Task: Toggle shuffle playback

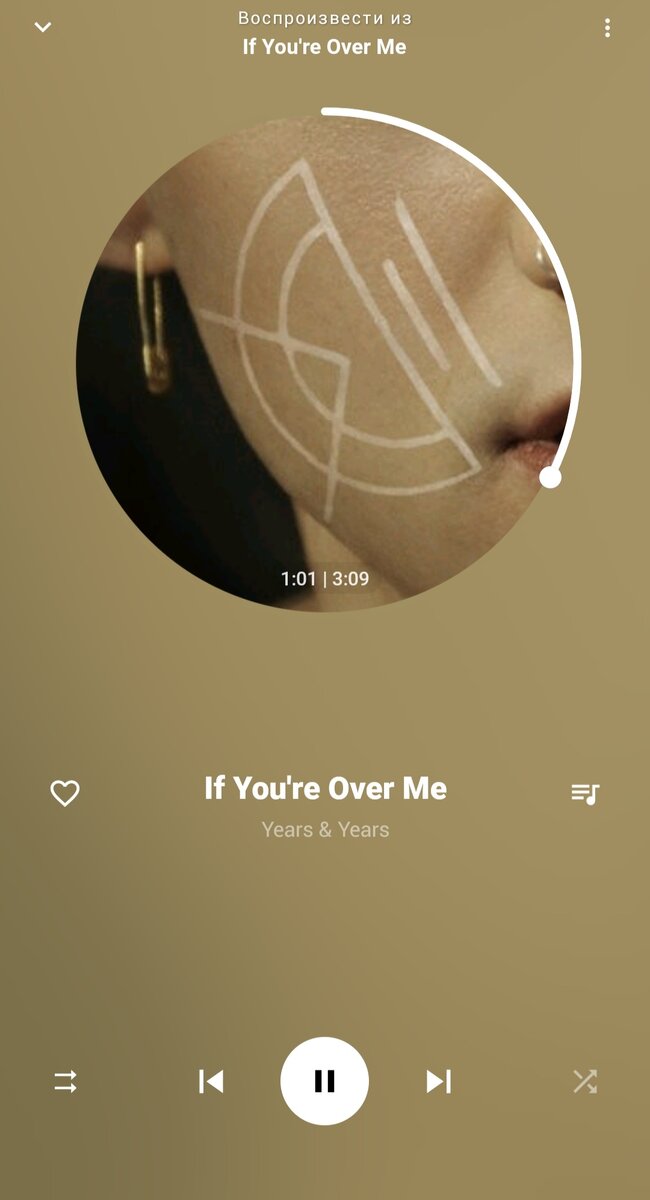Action: point(585,1081)
